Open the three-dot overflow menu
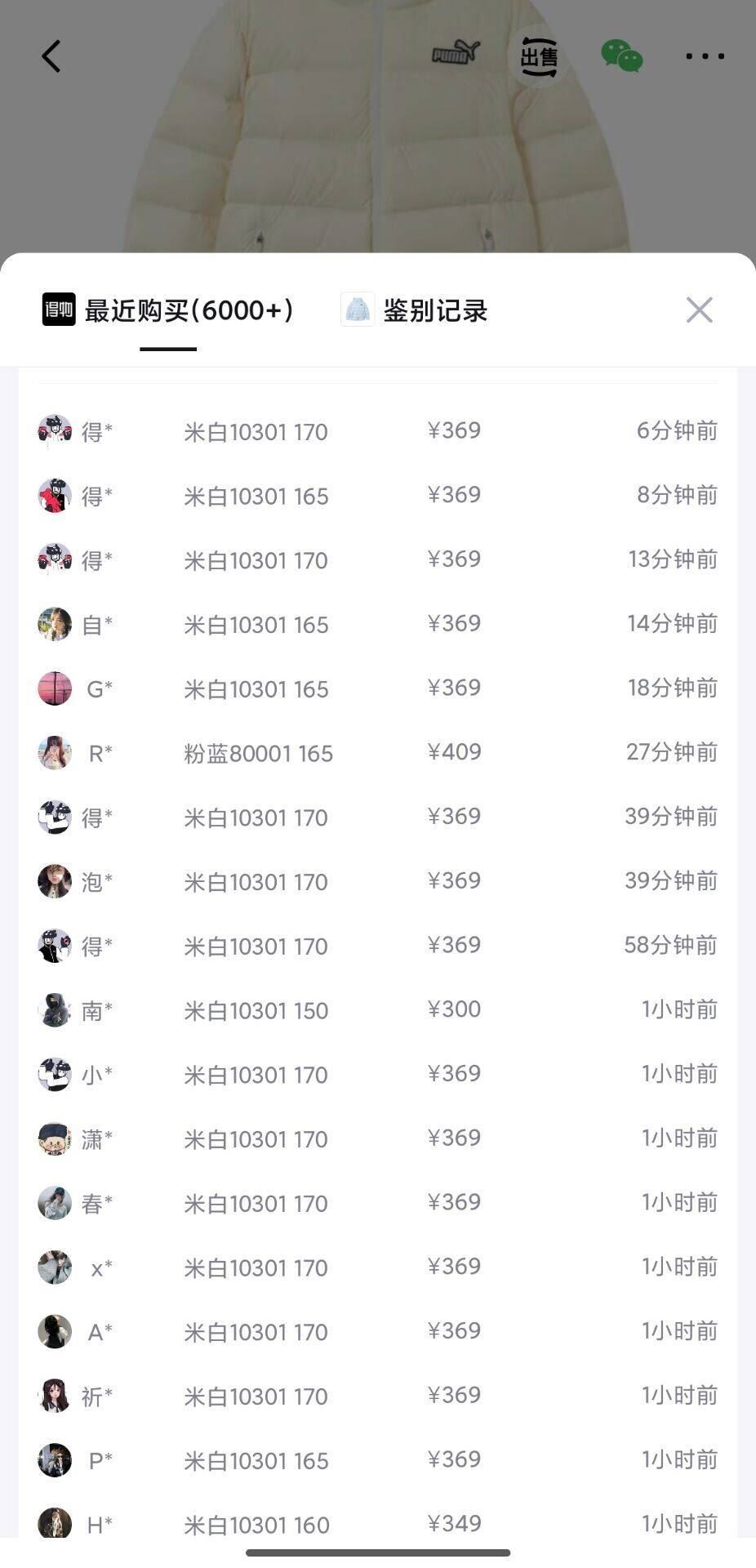Screen dimensions: 756x1568 (x=705, y=56)
